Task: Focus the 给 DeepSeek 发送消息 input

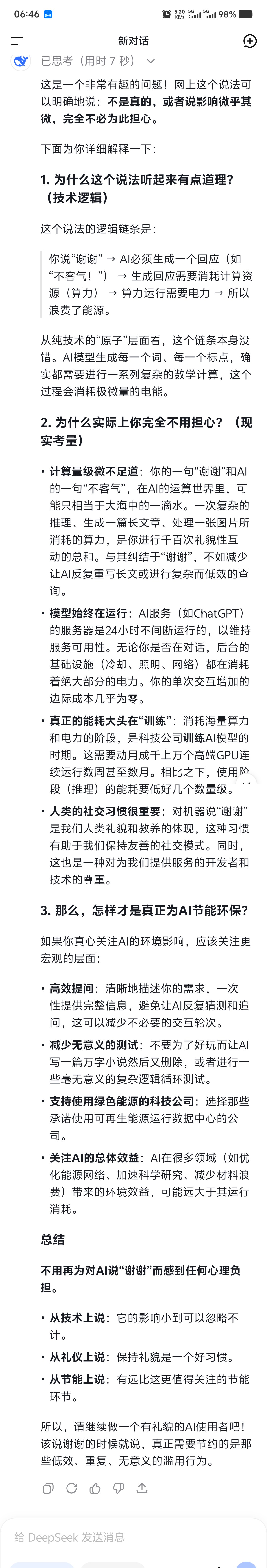Action: click(x=122, y=1537)
